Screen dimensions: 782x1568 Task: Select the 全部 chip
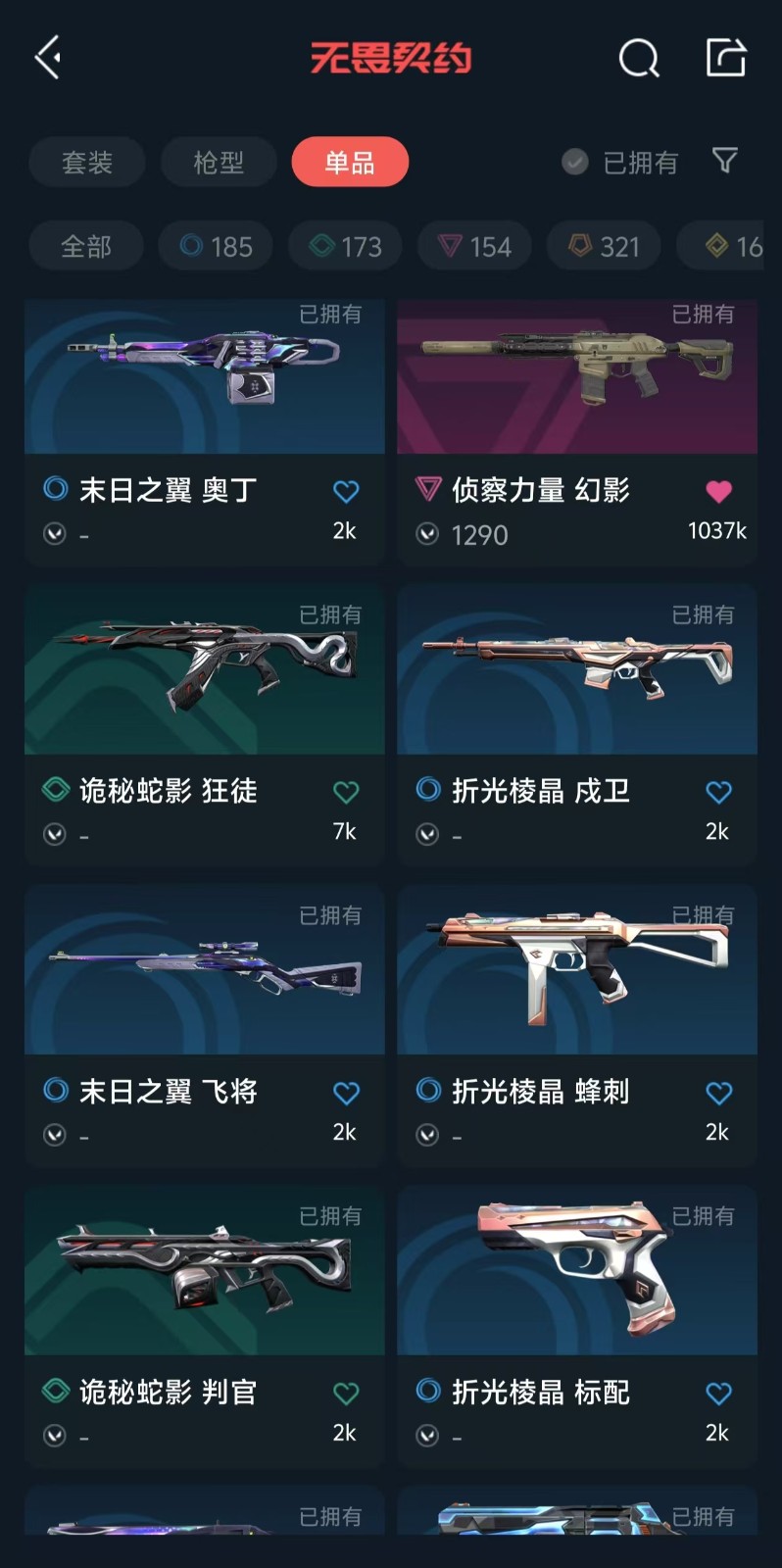(x=86, y=246)
